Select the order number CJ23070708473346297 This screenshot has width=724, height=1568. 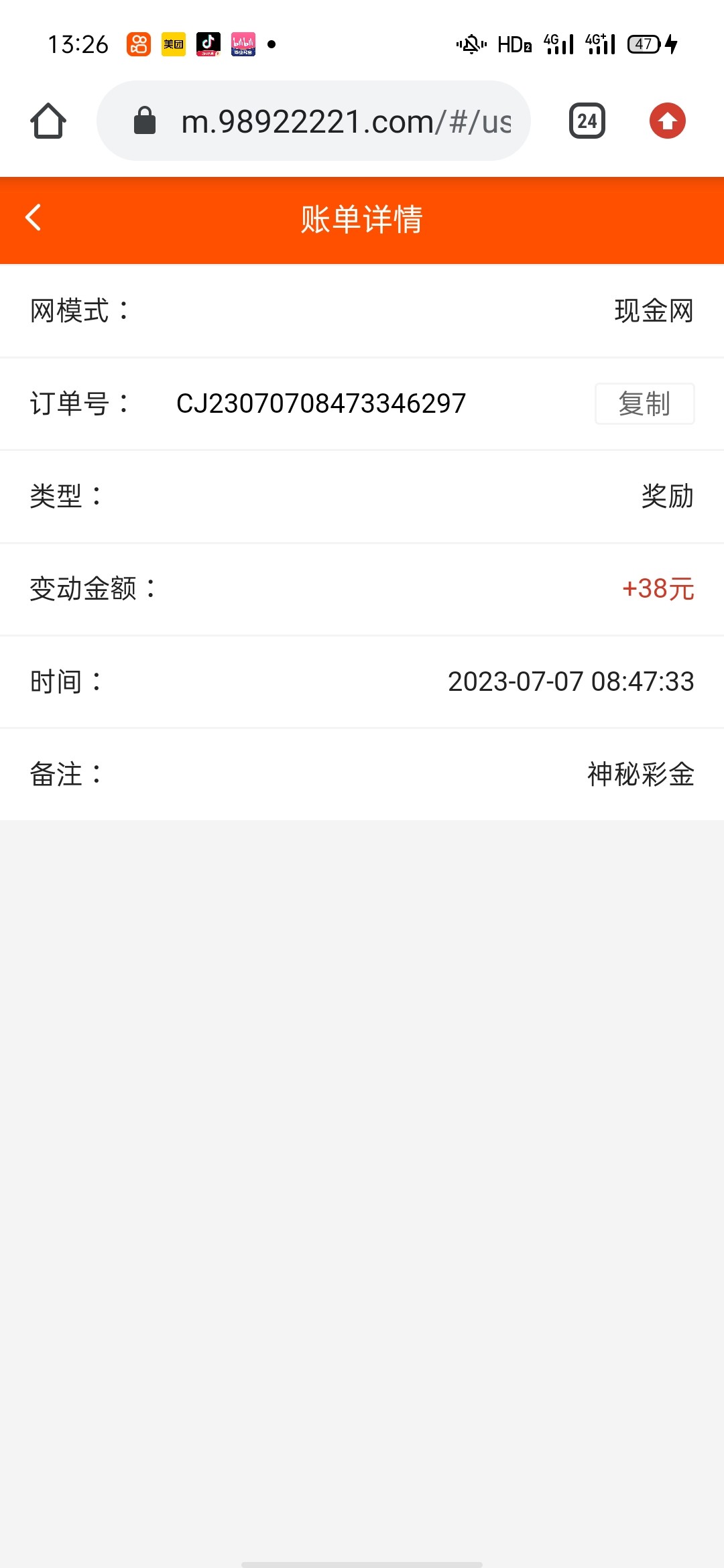point(320,403)
